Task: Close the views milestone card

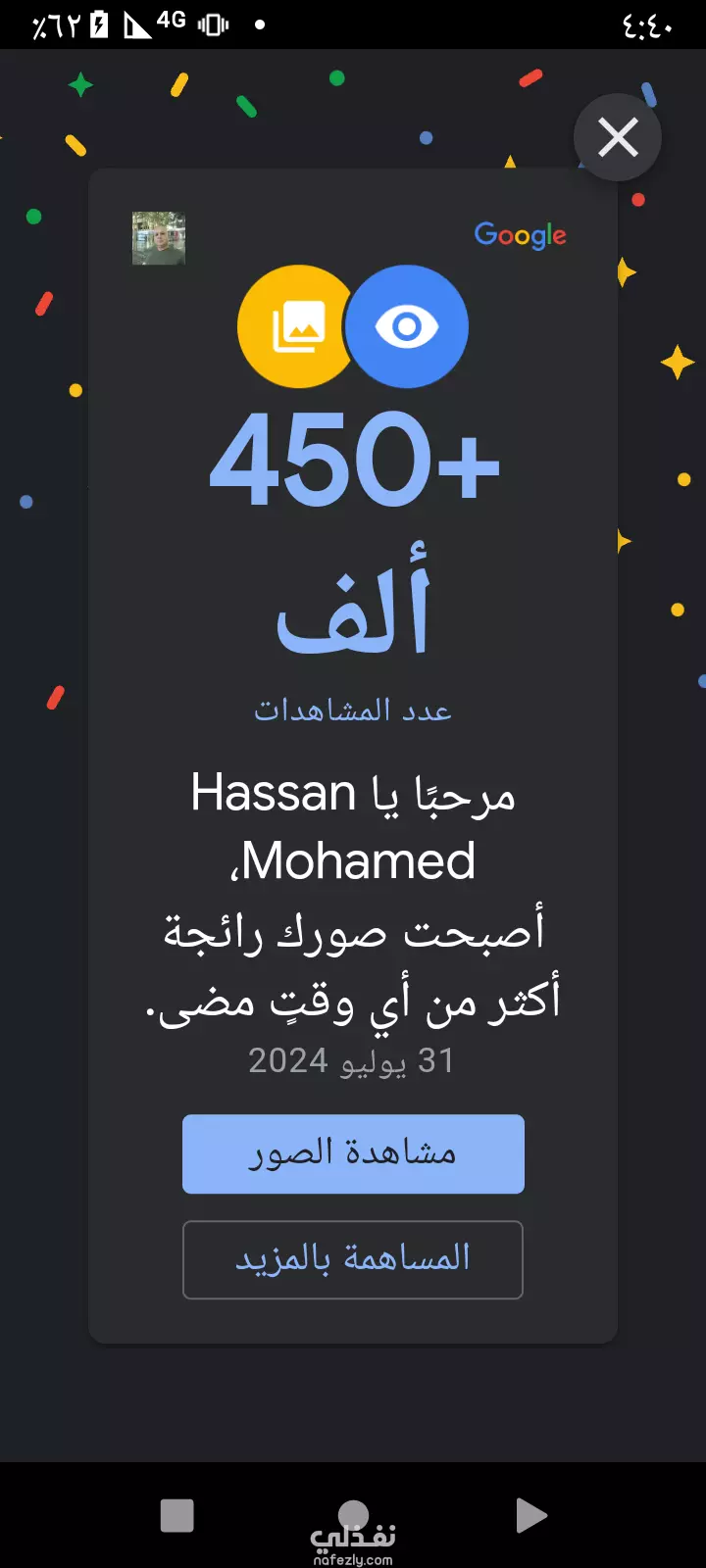Action: (618, 137)
